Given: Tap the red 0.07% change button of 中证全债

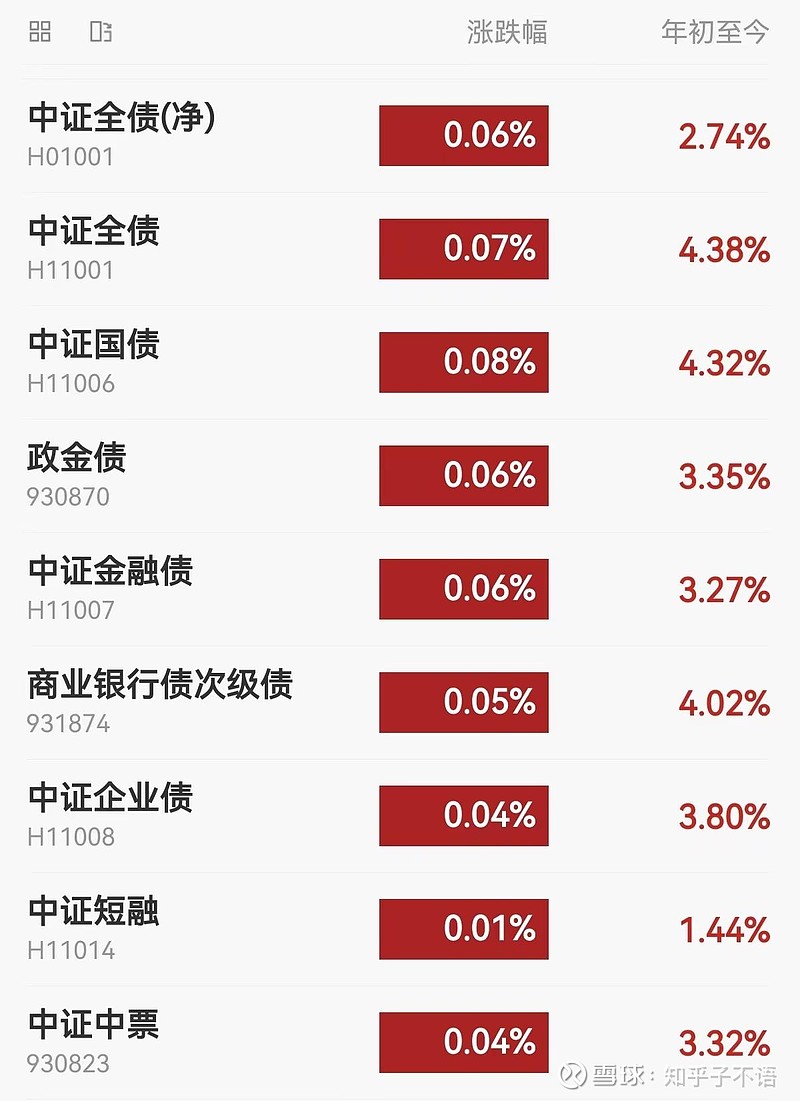Looking at the screenshot, I should 462,249.
